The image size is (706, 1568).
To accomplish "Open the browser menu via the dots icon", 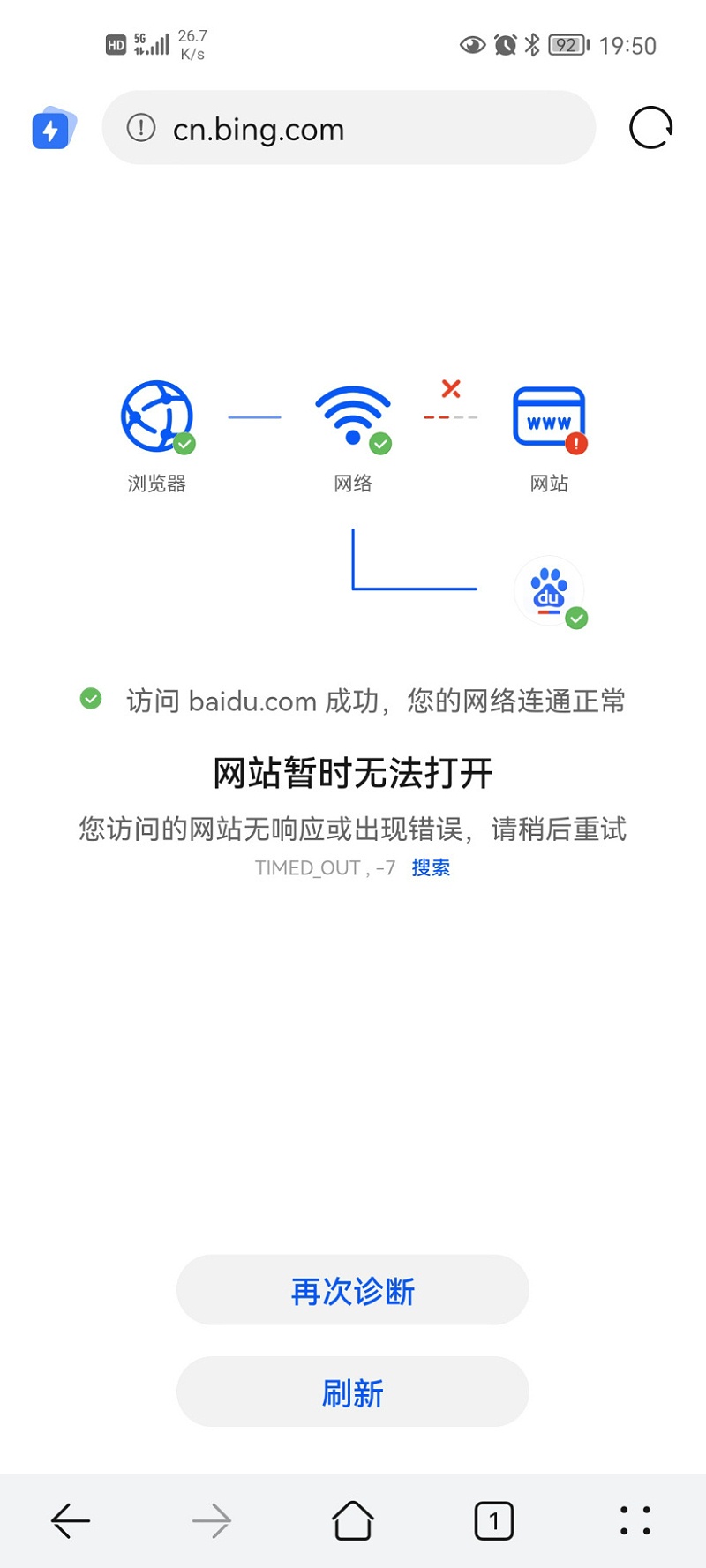I will (634, 1520).
